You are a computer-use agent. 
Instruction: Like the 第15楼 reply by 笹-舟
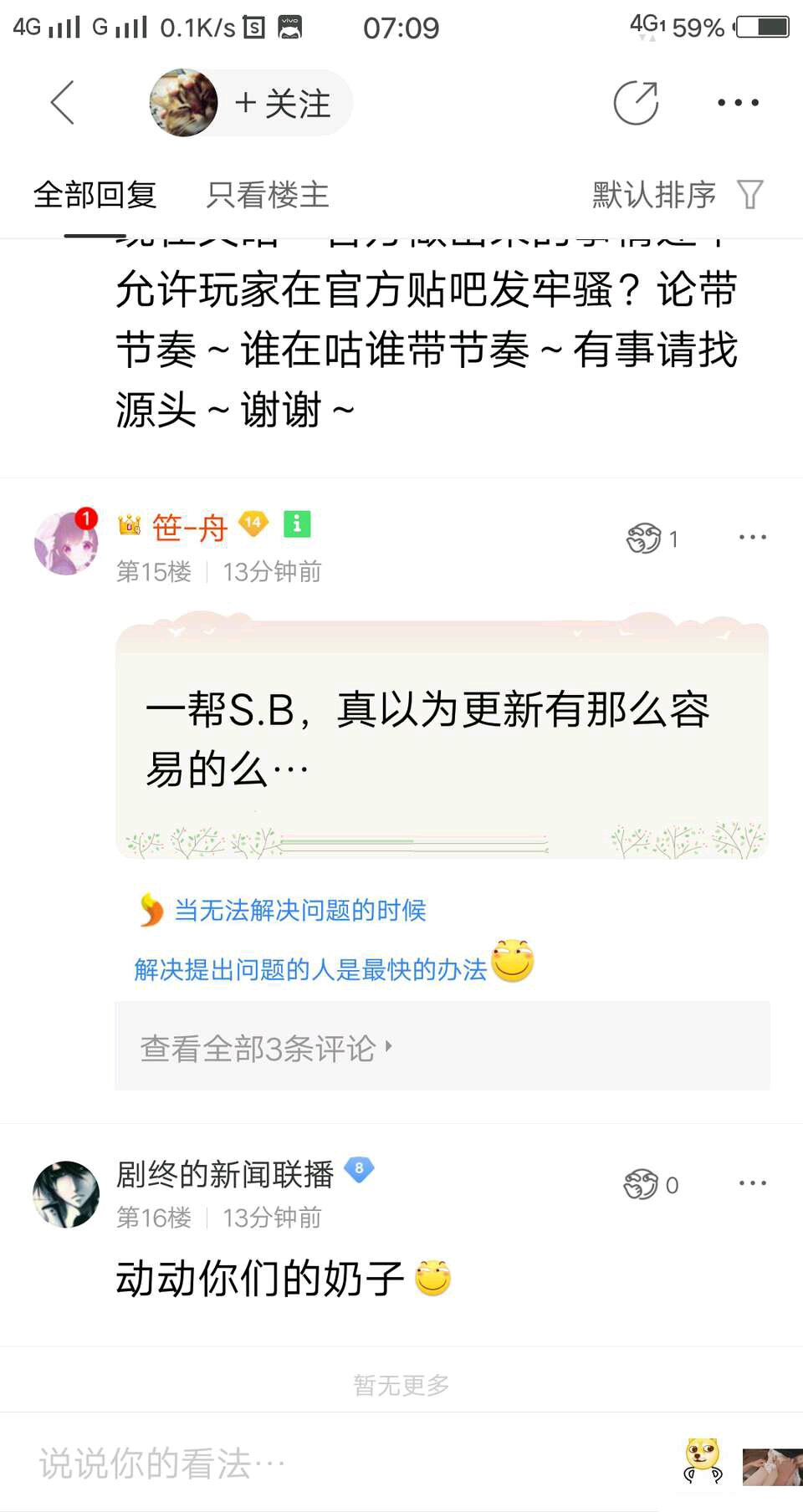click(x=652, y=539)
